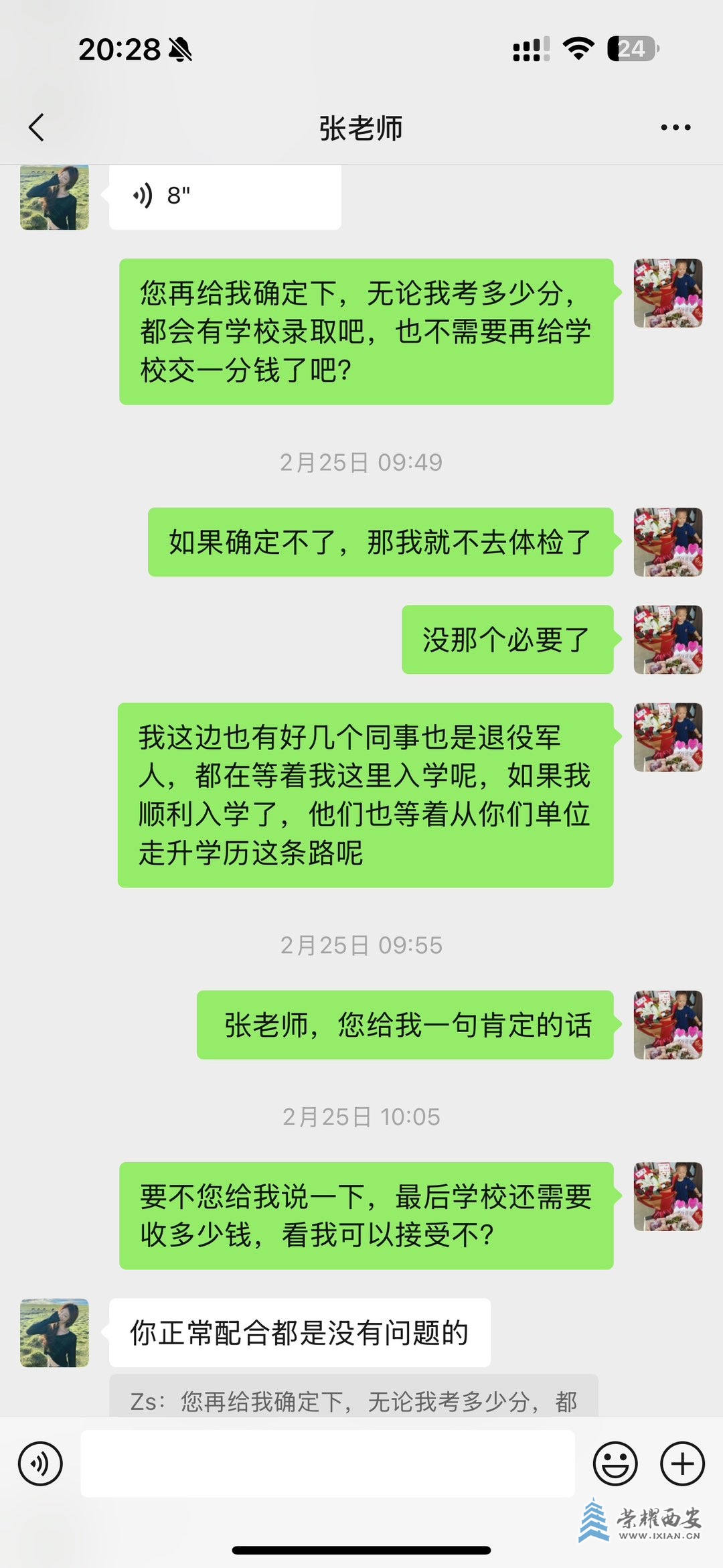The width and height of the screenshot is (723, 1568).
Task: Open the plus attachments menu
Action: point(682,1464)
